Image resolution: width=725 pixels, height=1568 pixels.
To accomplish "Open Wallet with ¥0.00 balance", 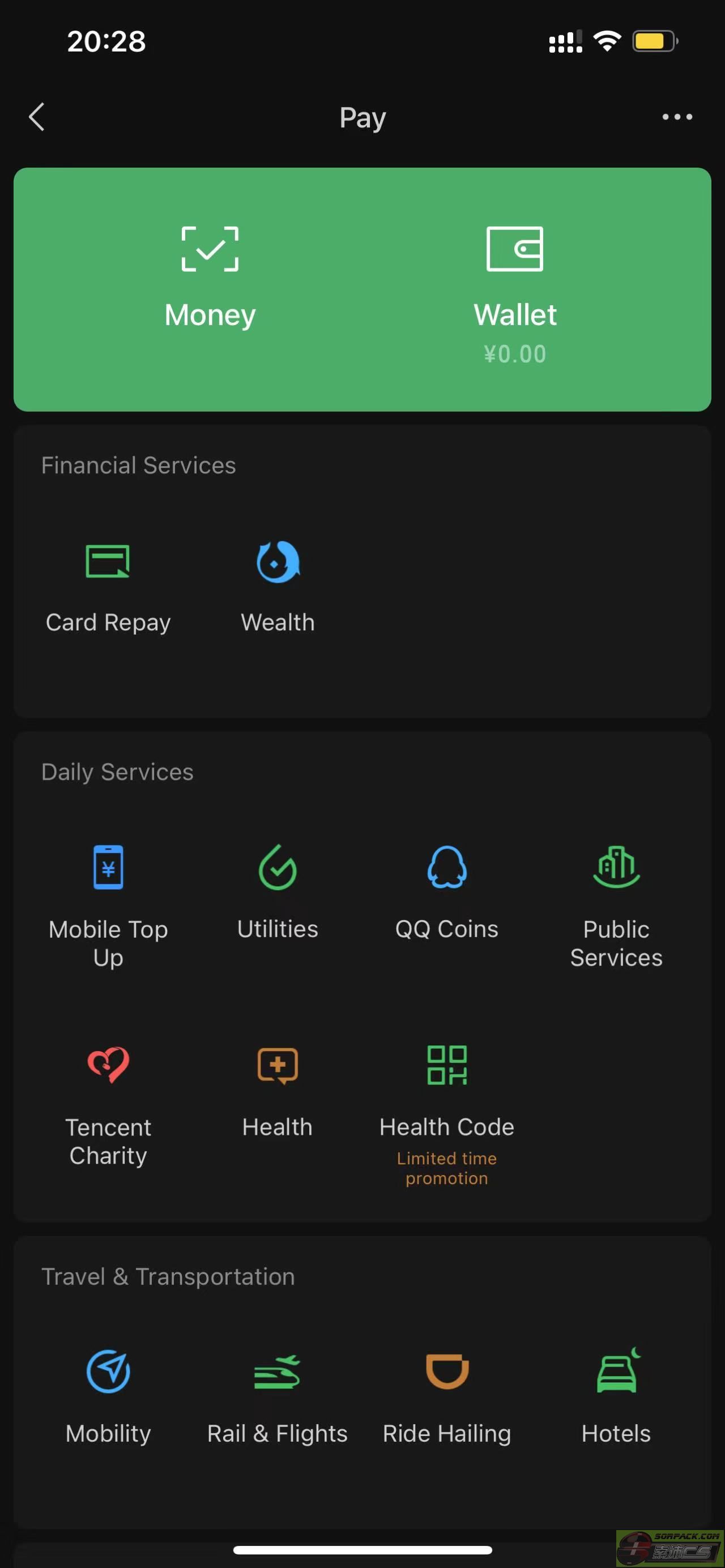I will tap(515, 290).
